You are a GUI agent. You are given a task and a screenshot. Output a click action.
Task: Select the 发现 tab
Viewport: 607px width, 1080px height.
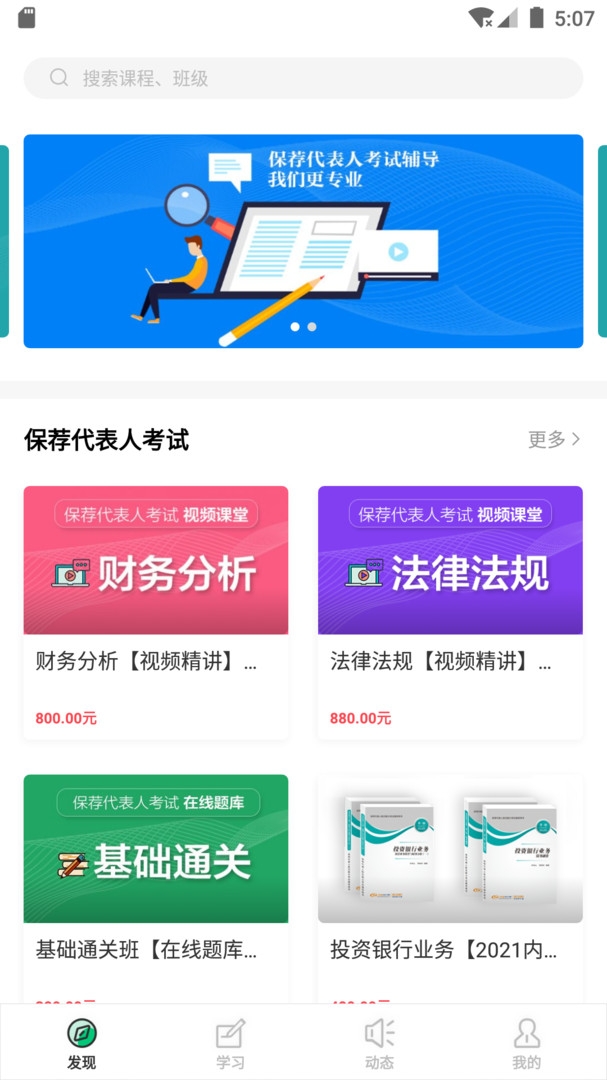pyautogui.click(x=82, y=1042)
